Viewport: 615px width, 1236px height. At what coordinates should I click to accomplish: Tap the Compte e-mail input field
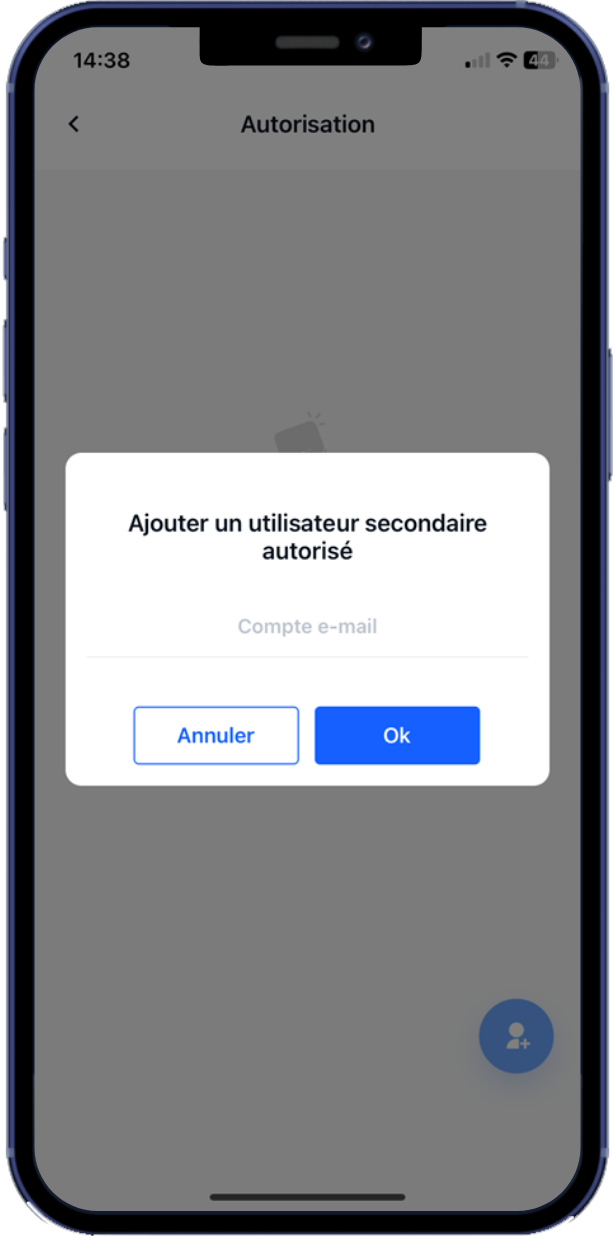[307, 627]
